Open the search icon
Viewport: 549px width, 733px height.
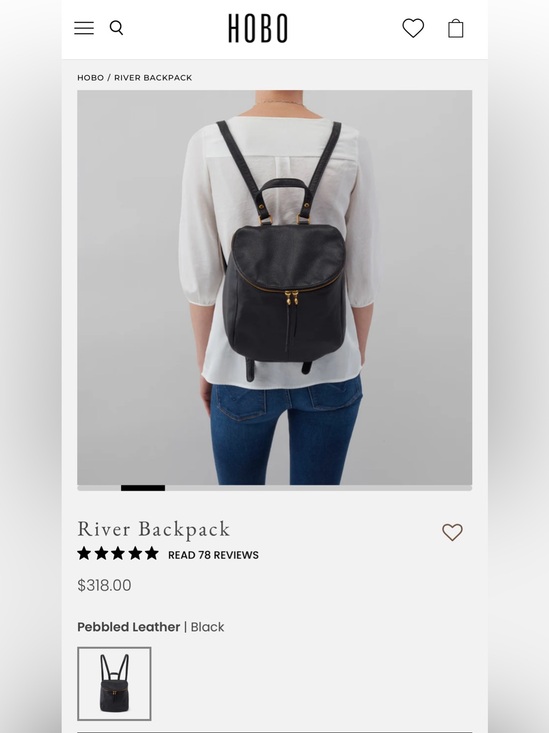pyautogui.click(x=116, y=28)
